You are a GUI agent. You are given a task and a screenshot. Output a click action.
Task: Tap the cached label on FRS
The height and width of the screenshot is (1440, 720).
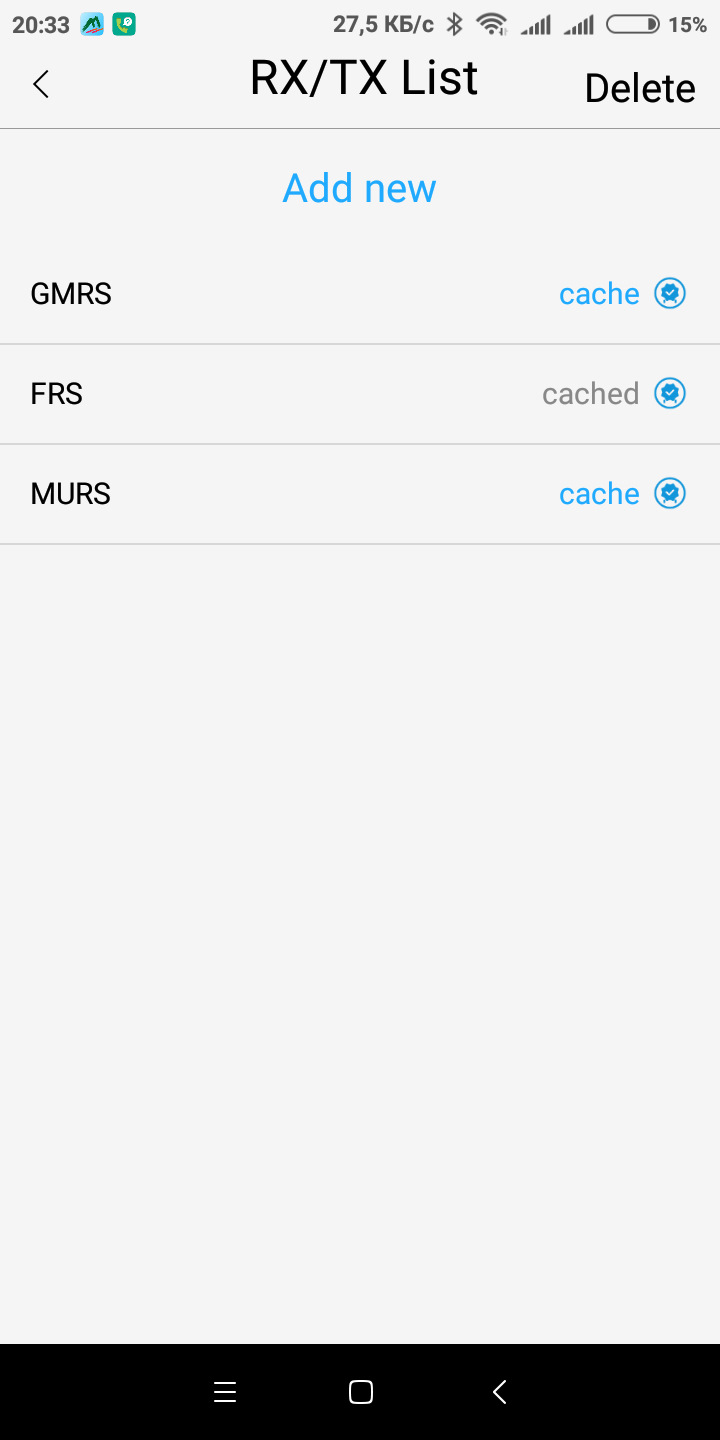[590, 394]
